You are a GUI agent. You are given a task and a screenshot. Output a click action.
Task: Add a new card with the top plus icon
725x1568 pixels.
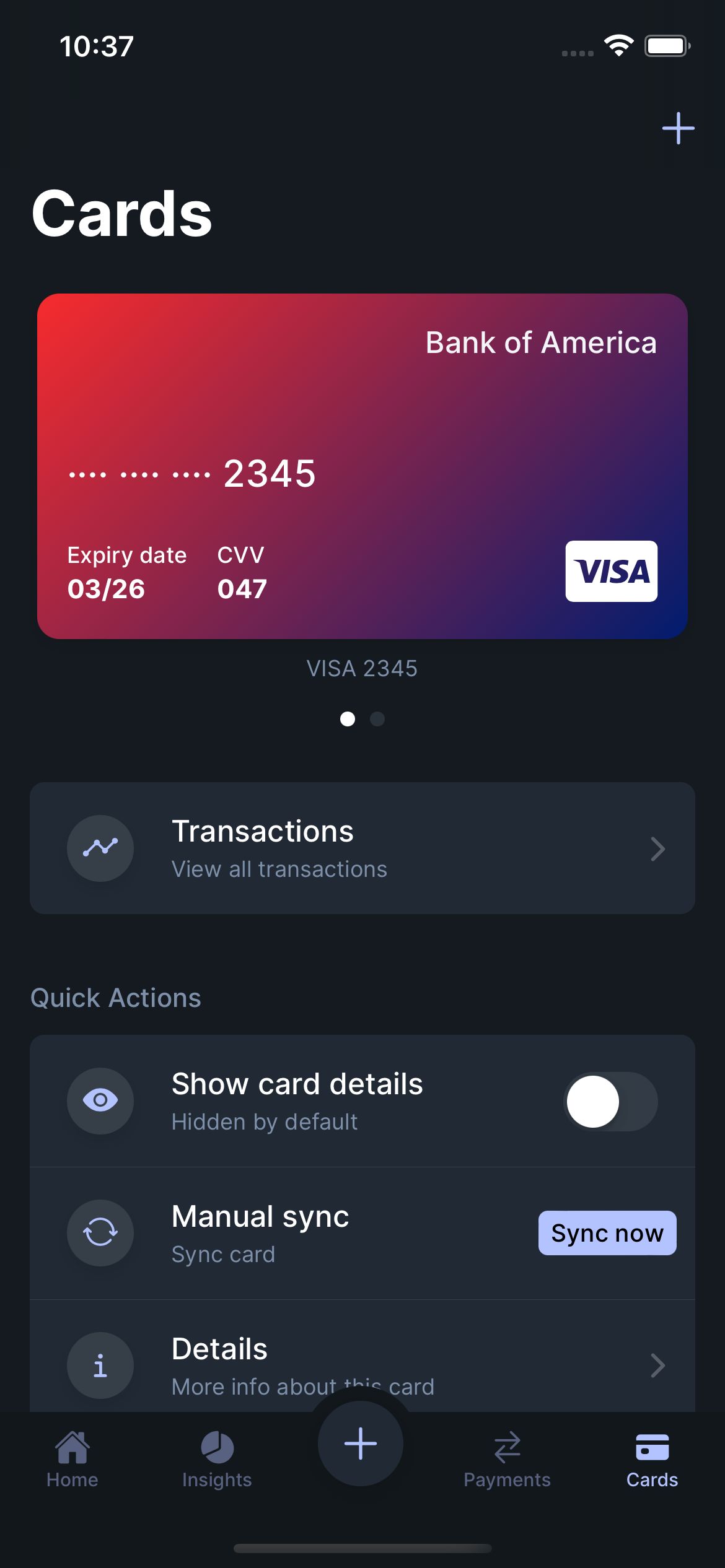tap(678, 128)
